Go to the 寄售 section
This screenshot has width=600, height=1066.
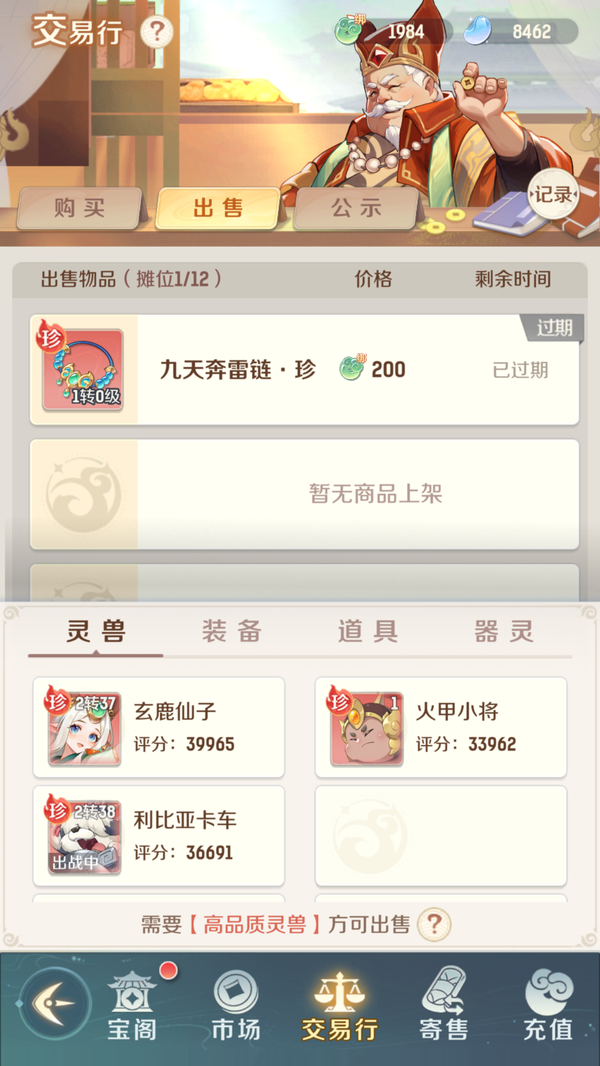(443, 1003)
